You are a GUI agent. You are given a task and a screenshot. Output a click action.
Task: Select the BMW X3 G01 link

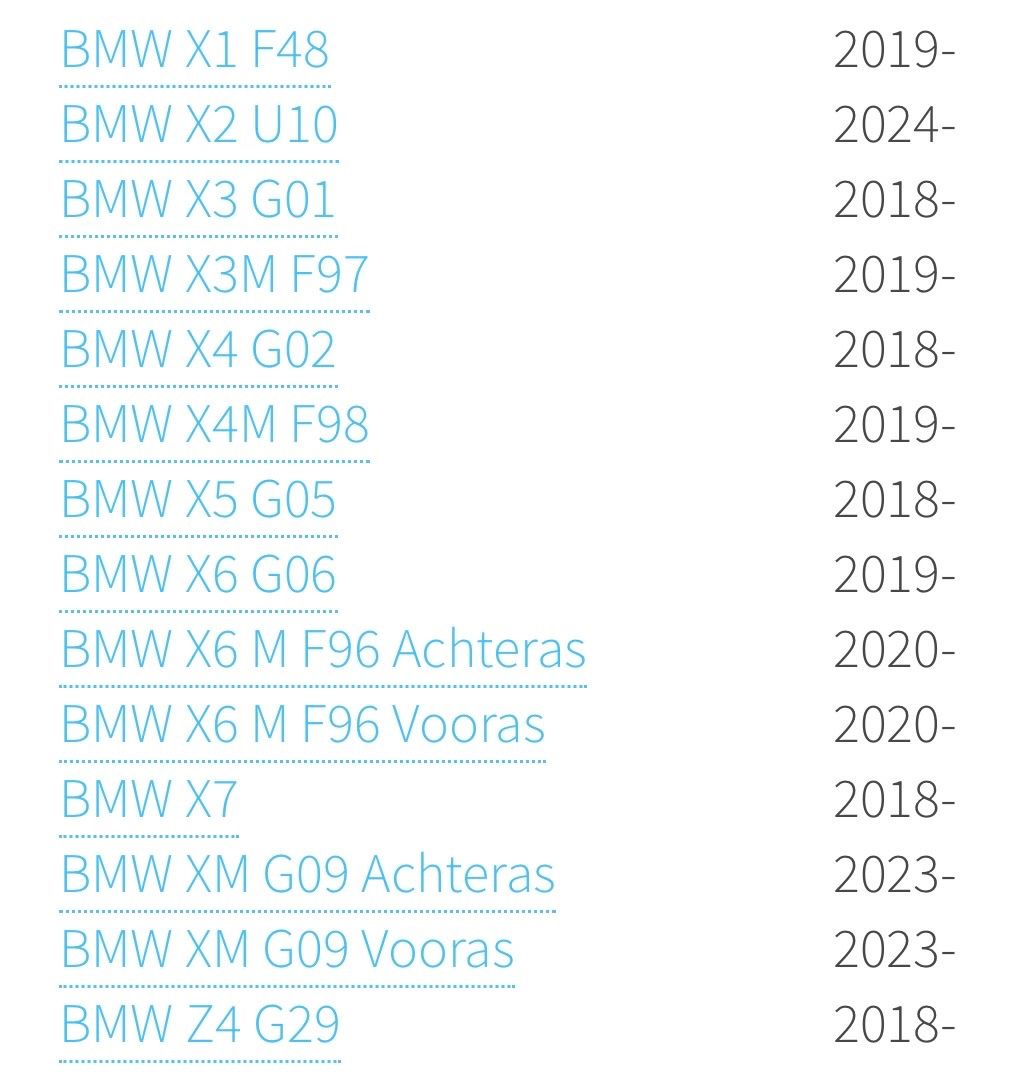point(197,200)
